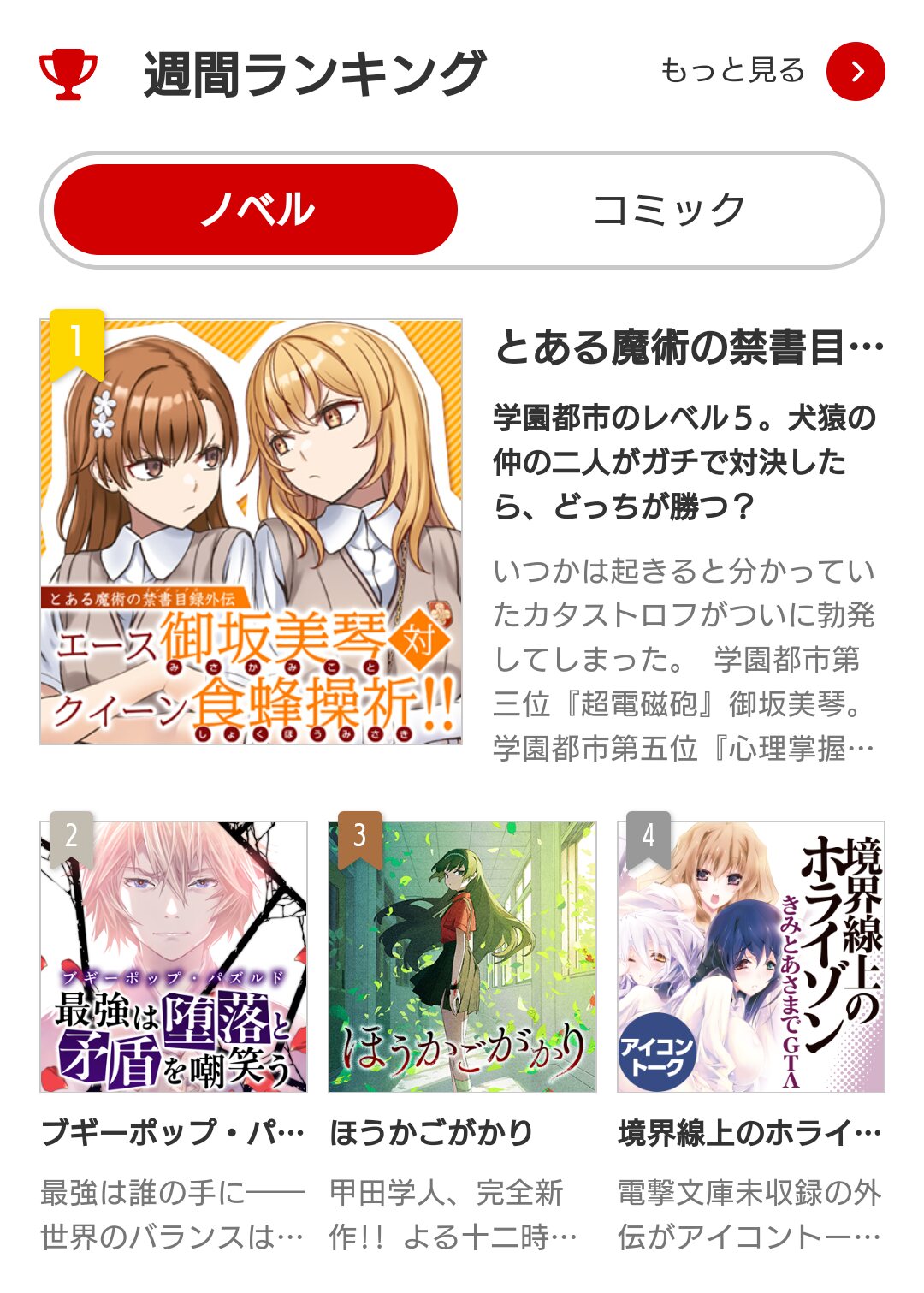924x1293 pixels.
Task: Open rank 3 ほうかごがかり card
Action: pos(462,957)
